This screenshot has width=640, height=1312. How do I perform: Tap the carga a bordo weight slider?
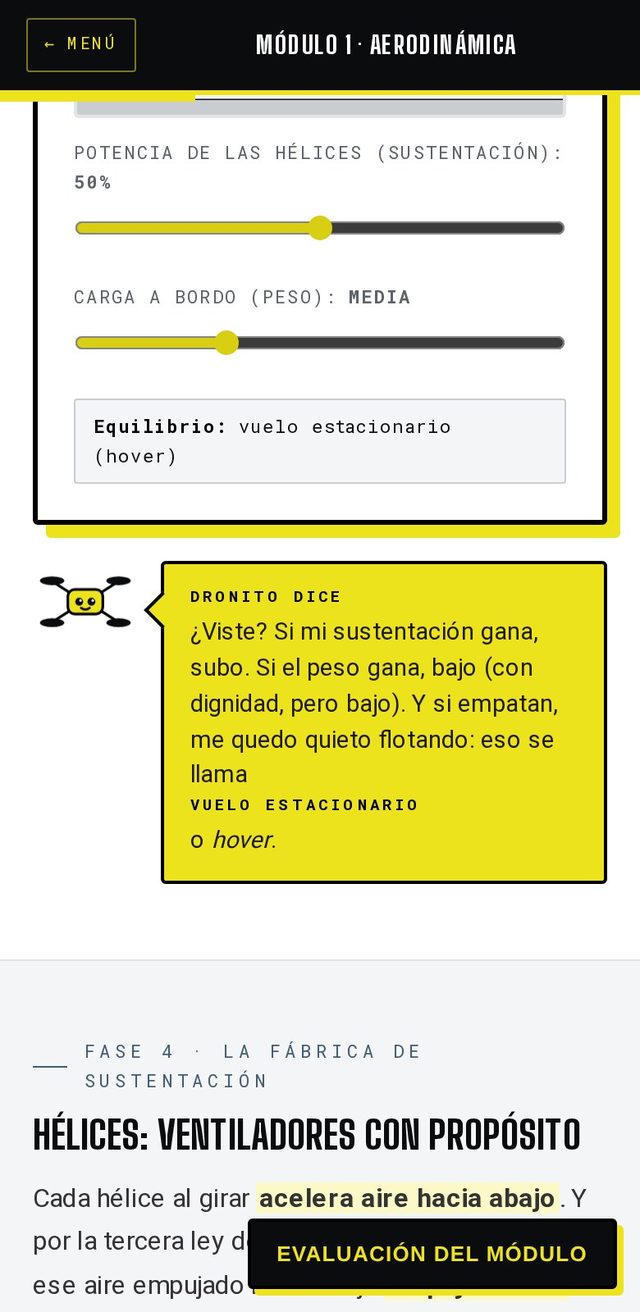click(320, 343)
